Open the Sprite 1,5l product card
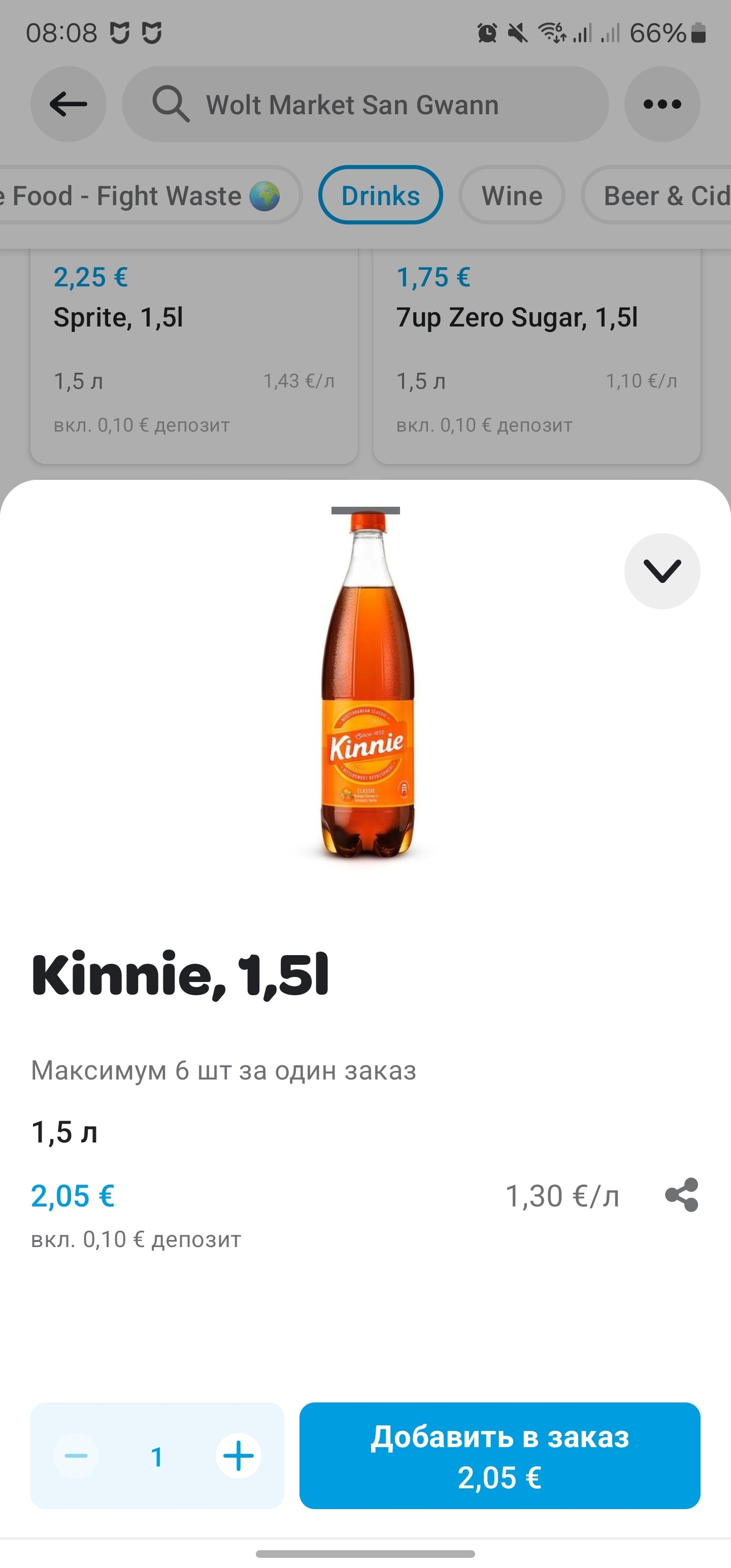 pyautogui.click(x=193, y=353)
